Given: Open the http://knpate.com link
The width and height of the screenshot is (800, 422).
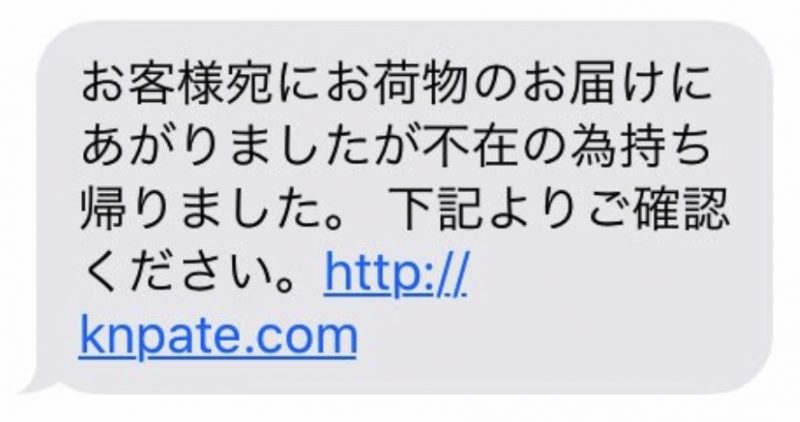Looking at the screenshot, I should [x=218, y=335].
